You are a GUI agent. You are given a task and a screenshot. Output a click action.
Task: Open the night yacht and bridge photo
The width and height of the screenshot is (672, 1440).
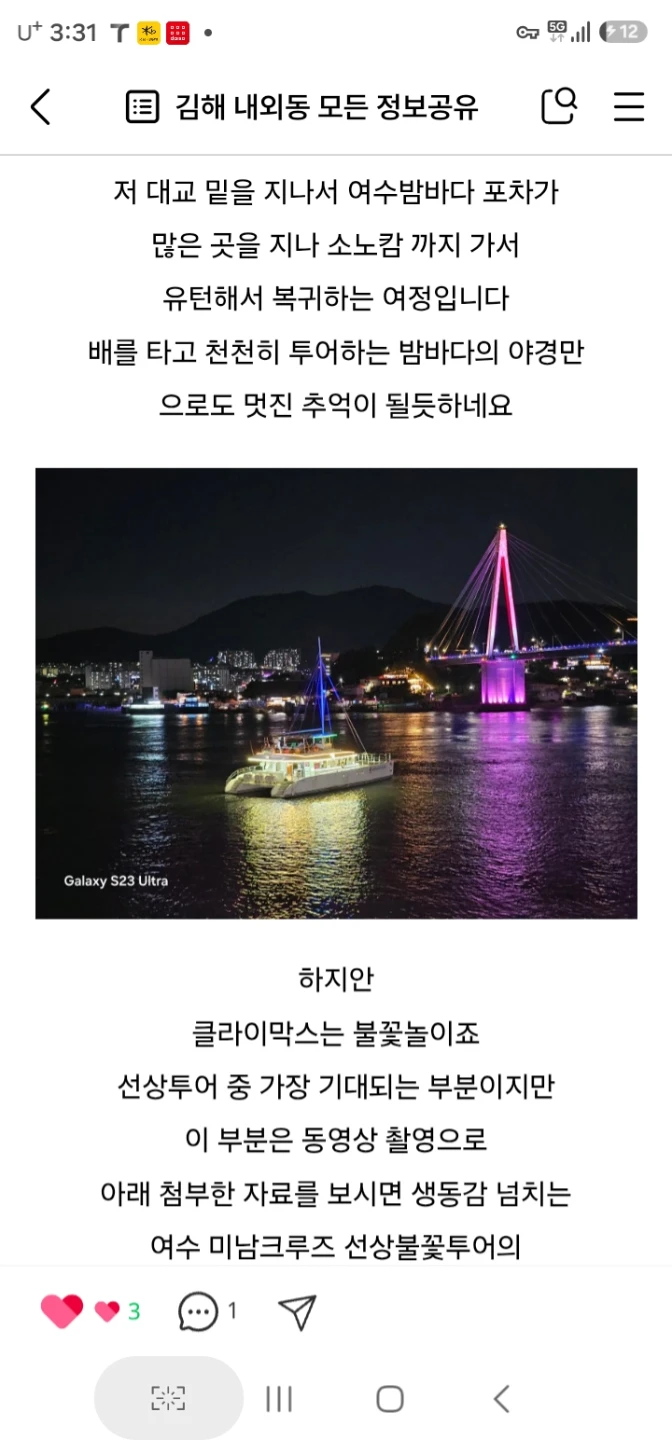tap(336, 693)
